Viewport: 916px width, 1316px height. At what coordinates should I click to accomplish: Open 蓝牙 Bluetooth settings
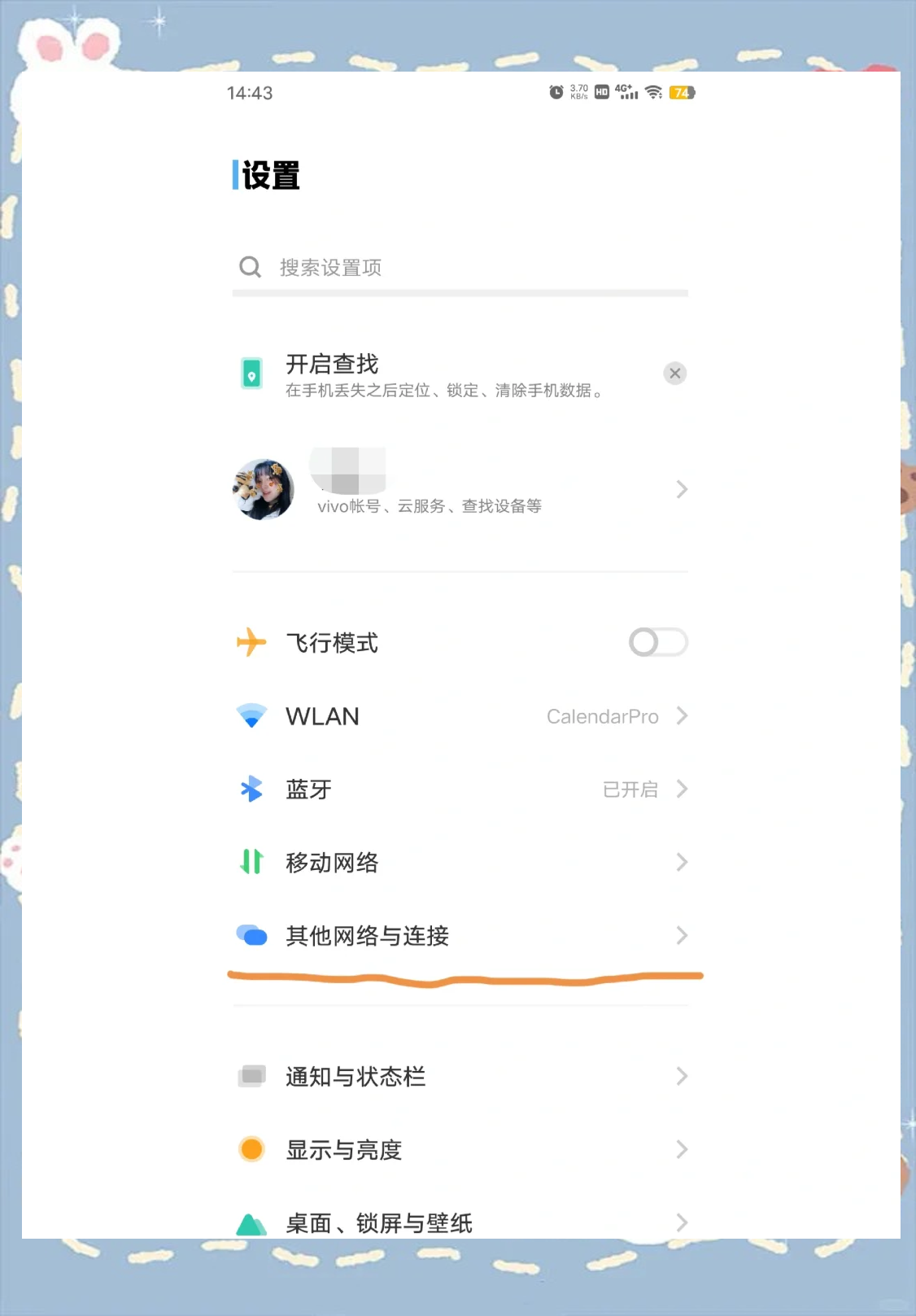[x=460, y=789]
